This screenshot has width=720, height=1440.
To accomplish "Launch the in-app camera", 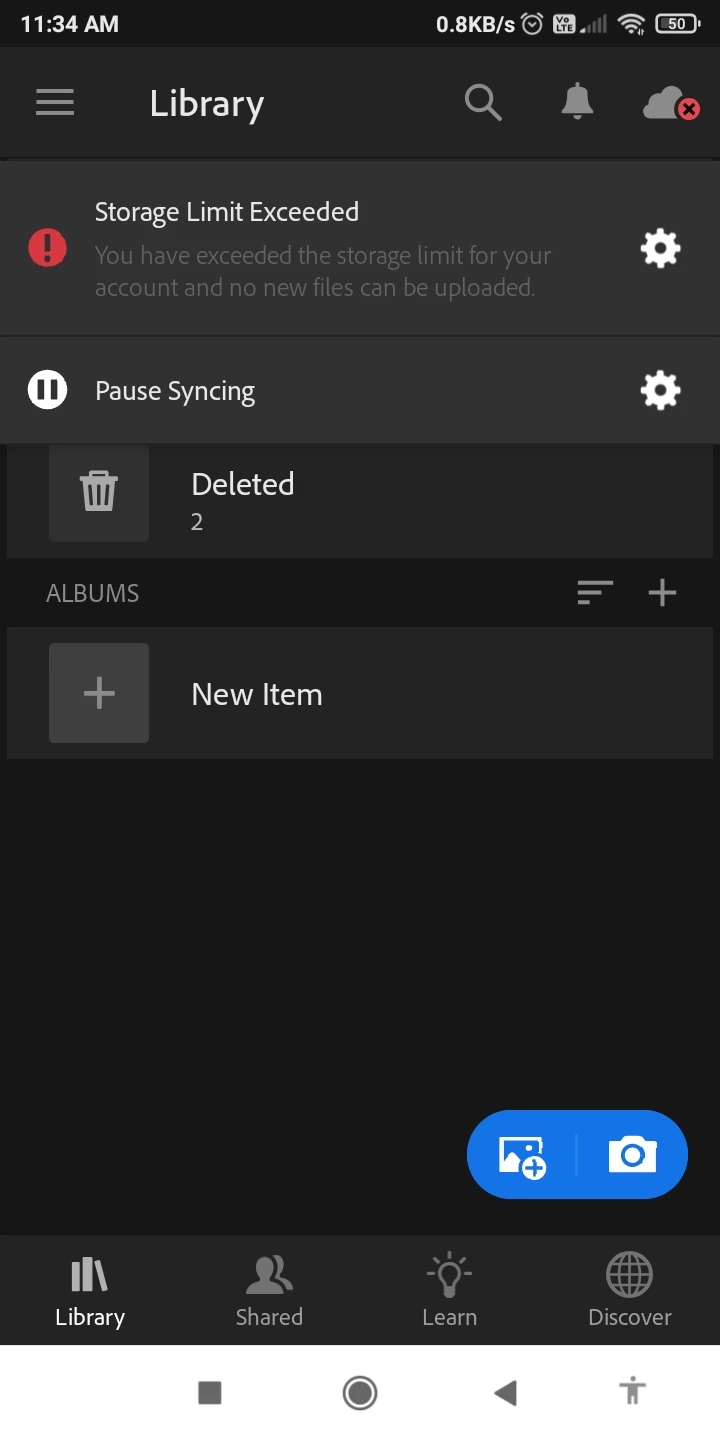I will [x=632, y=1155].
